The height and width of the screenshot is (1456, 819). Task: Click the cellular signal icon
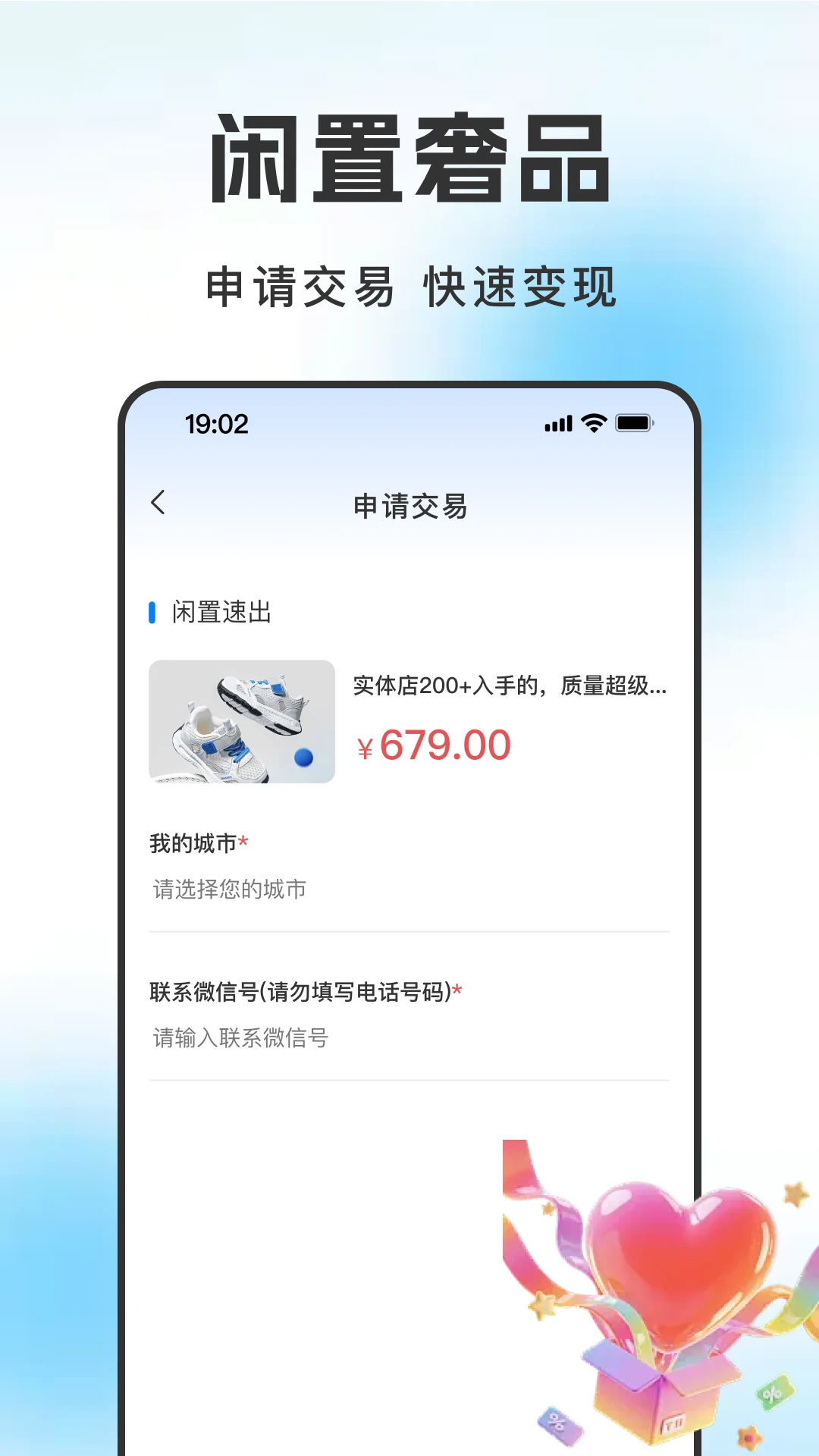557,425
